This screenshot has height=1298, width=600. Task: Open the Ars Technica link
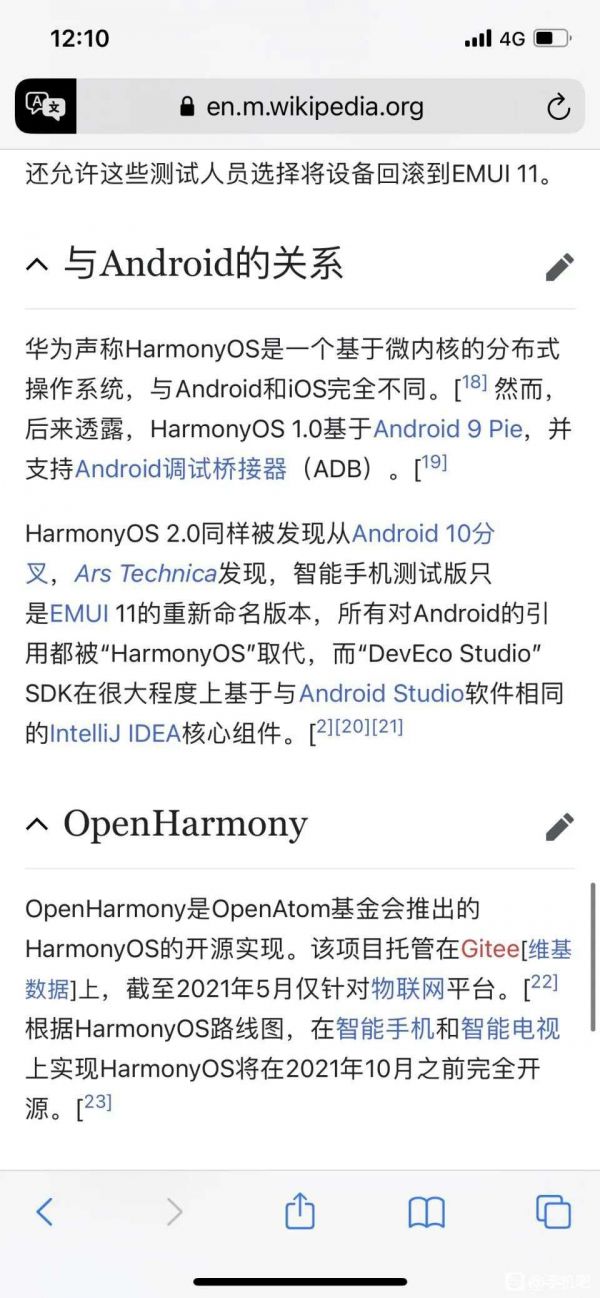click(x=146, y=573)
